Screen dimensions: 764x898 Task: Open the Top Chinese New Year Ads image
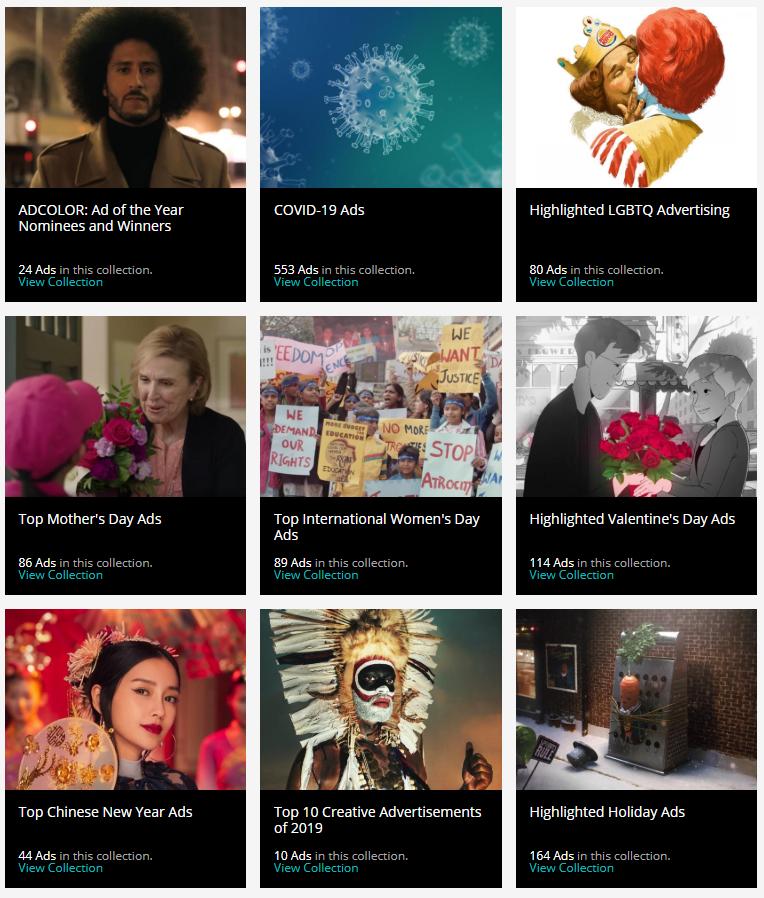(125, 699)
